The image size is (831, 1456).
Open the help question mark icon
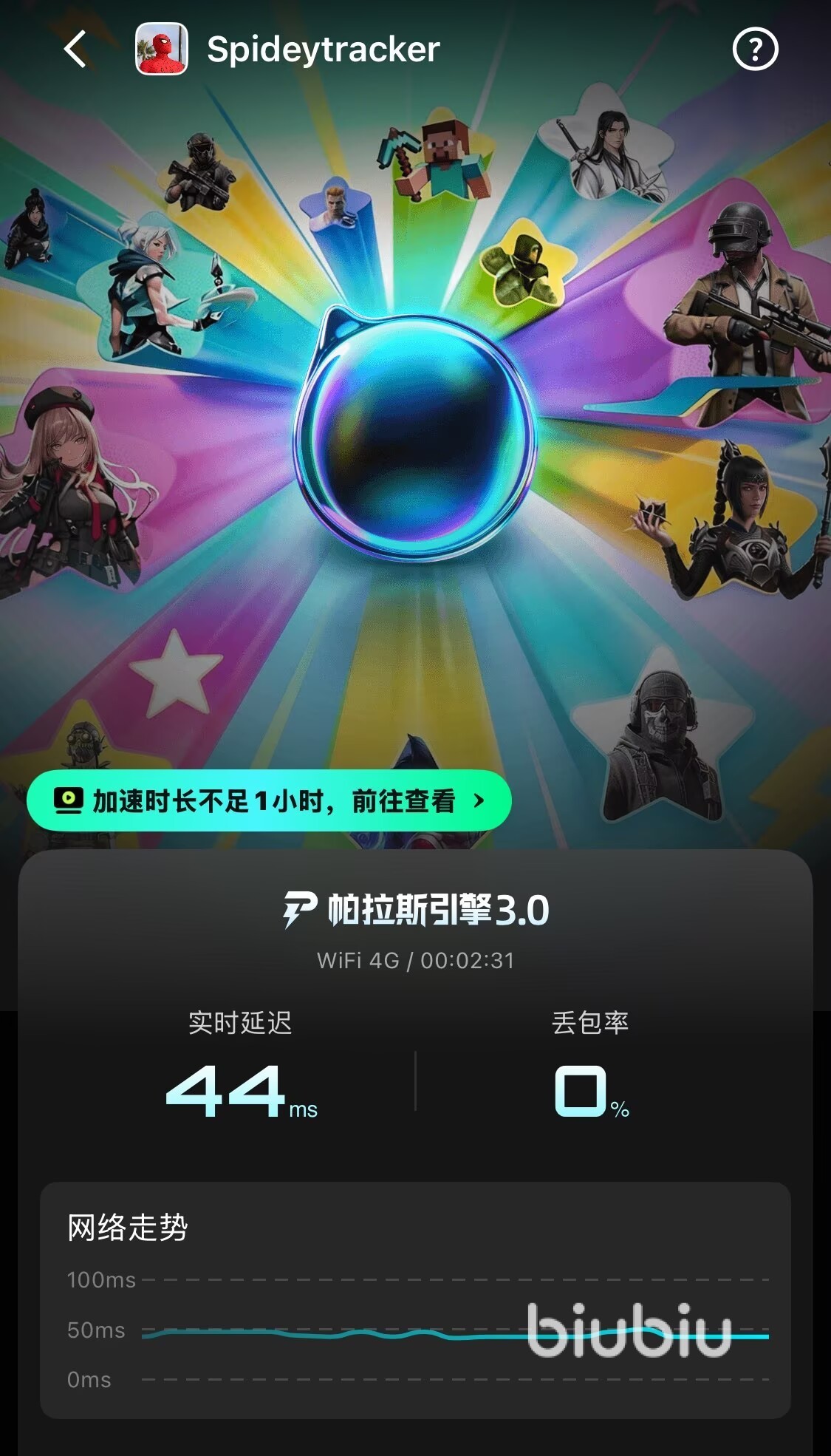(x=755, y=49)
